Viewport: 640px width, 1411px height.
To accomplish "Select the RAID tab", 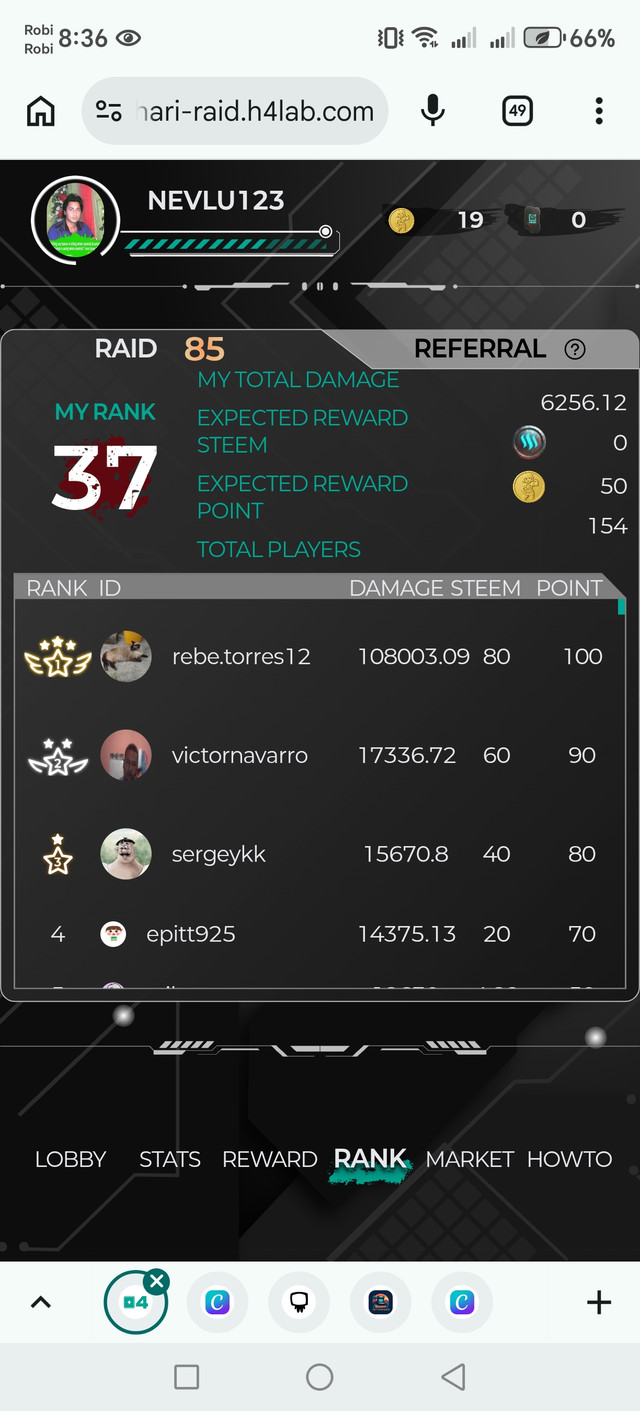I will 126,349.
